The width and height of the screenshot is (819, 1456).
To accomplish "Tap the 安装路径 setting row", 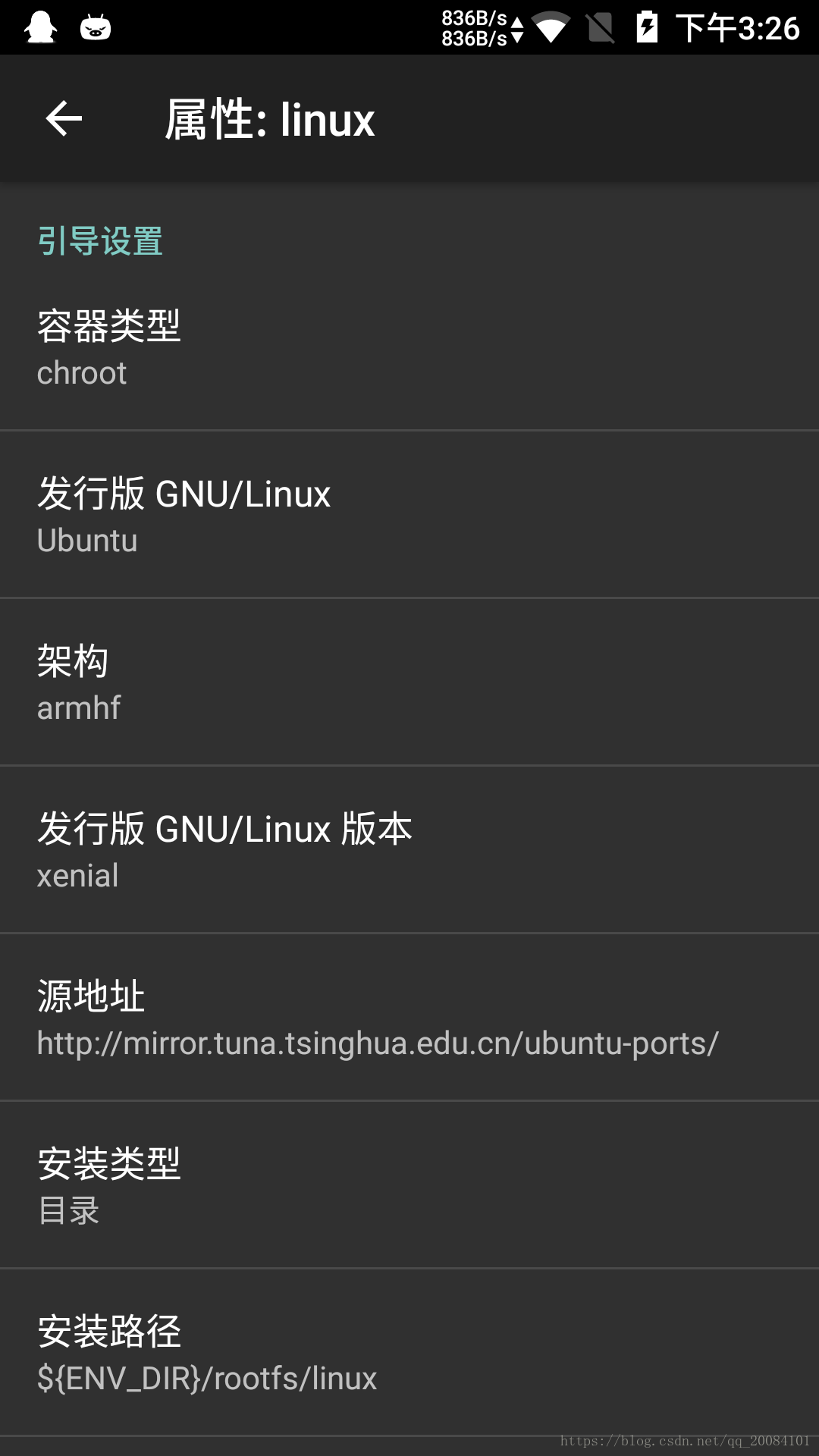I will point(409,1351).
